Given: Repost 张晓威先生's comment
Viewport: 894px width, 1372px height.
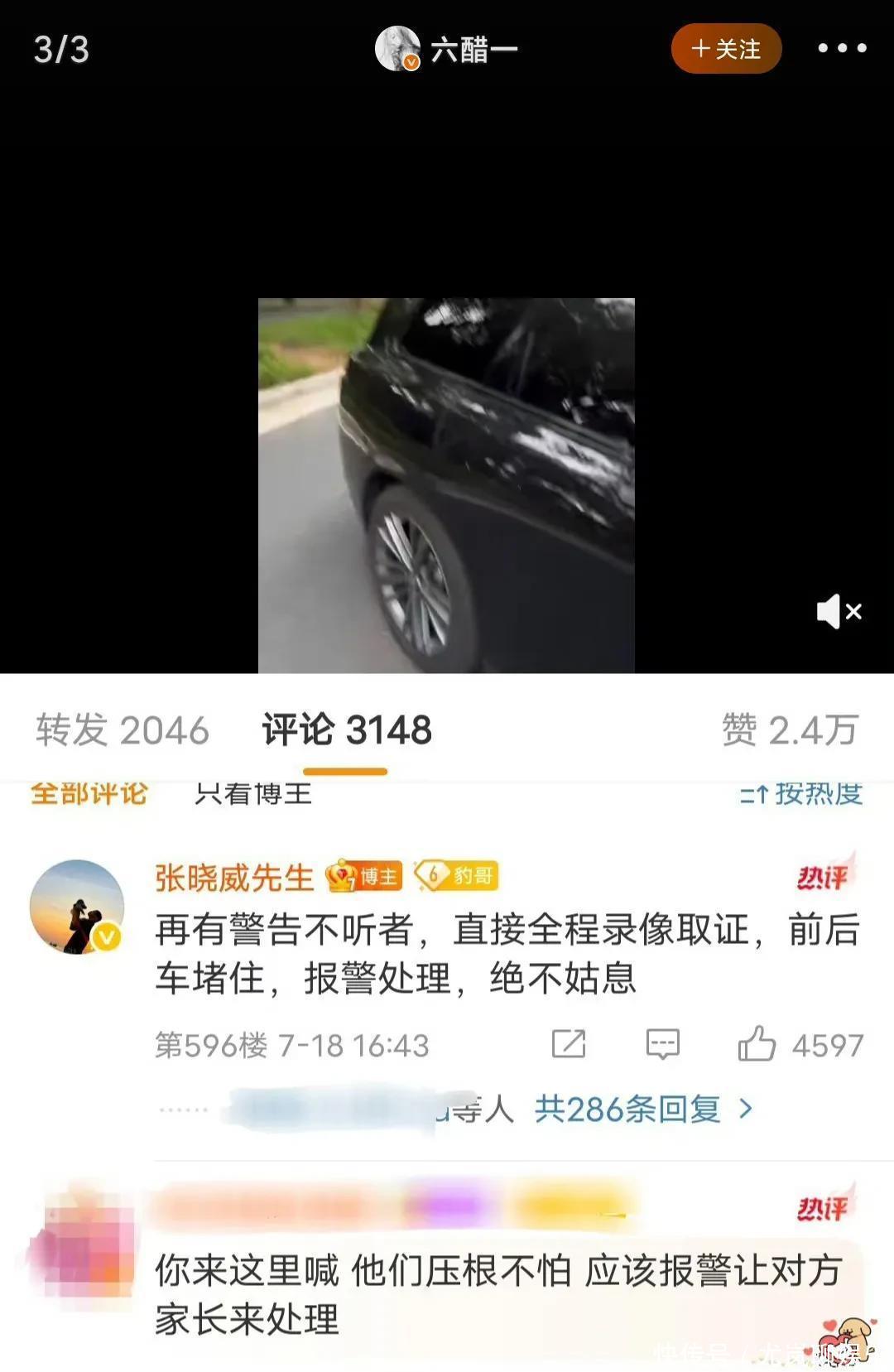Looking at the screenshot, I should tap(569, 1044).
